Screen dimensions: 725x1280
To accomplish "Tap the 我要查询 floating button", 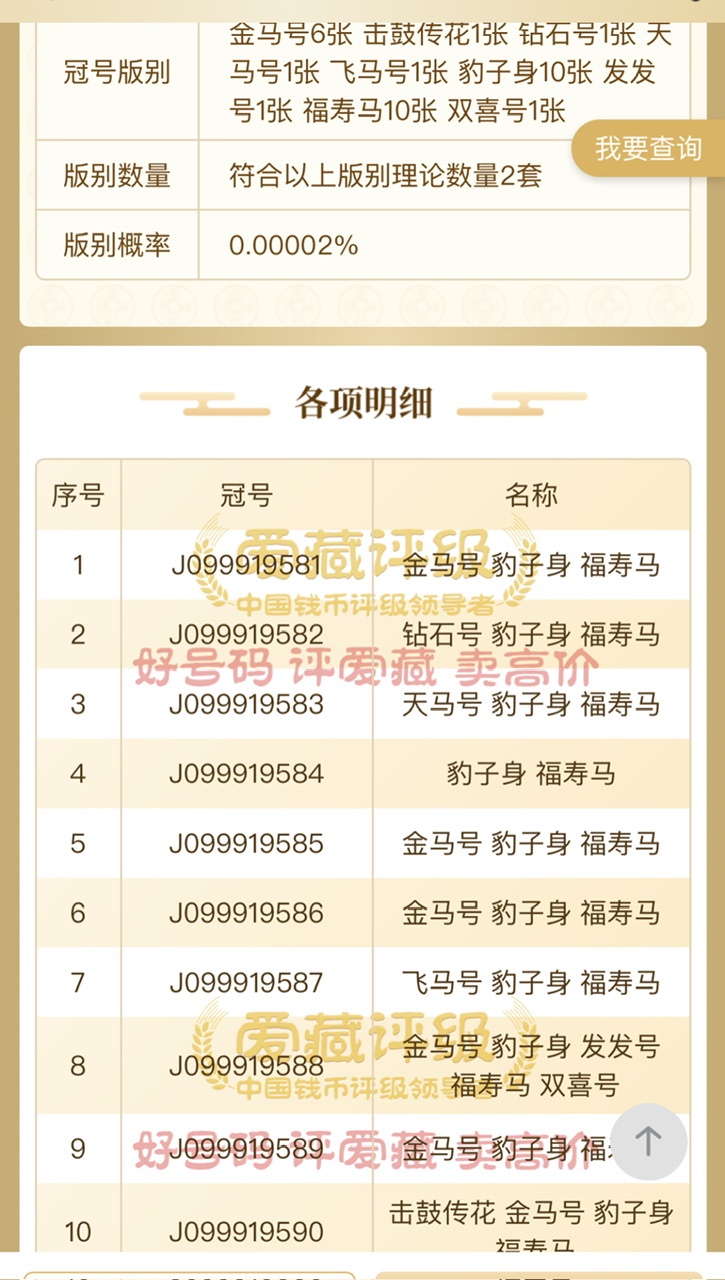I will click(648, 149).
